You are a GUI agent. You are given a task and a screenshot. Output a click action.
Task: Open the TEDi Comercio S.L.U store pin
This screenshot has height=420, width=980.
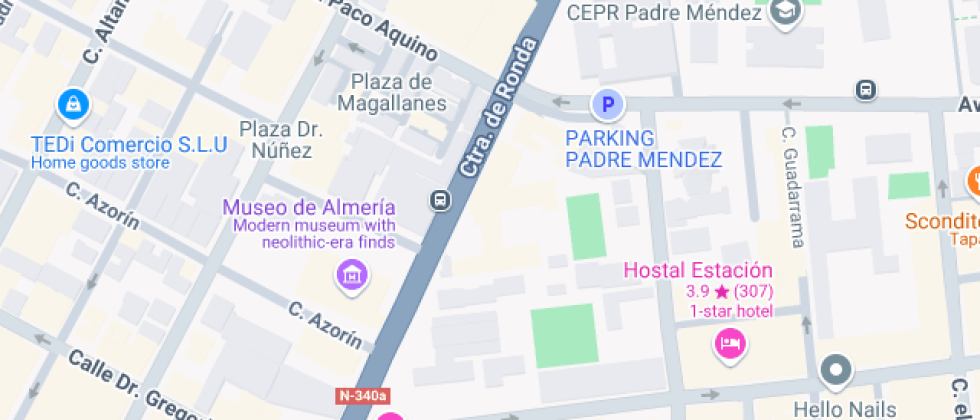tap(73, 103)
